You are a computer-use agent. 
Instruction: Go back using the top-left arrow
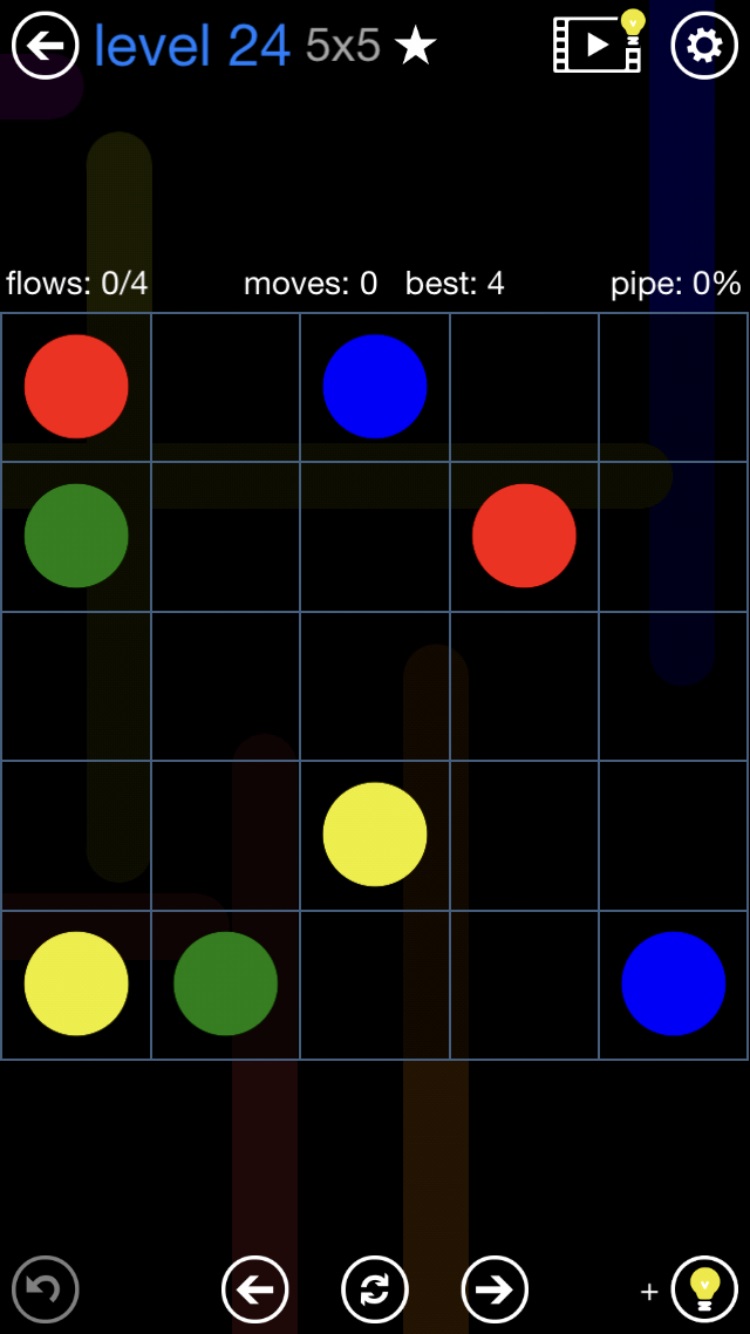tap(45, 45)
